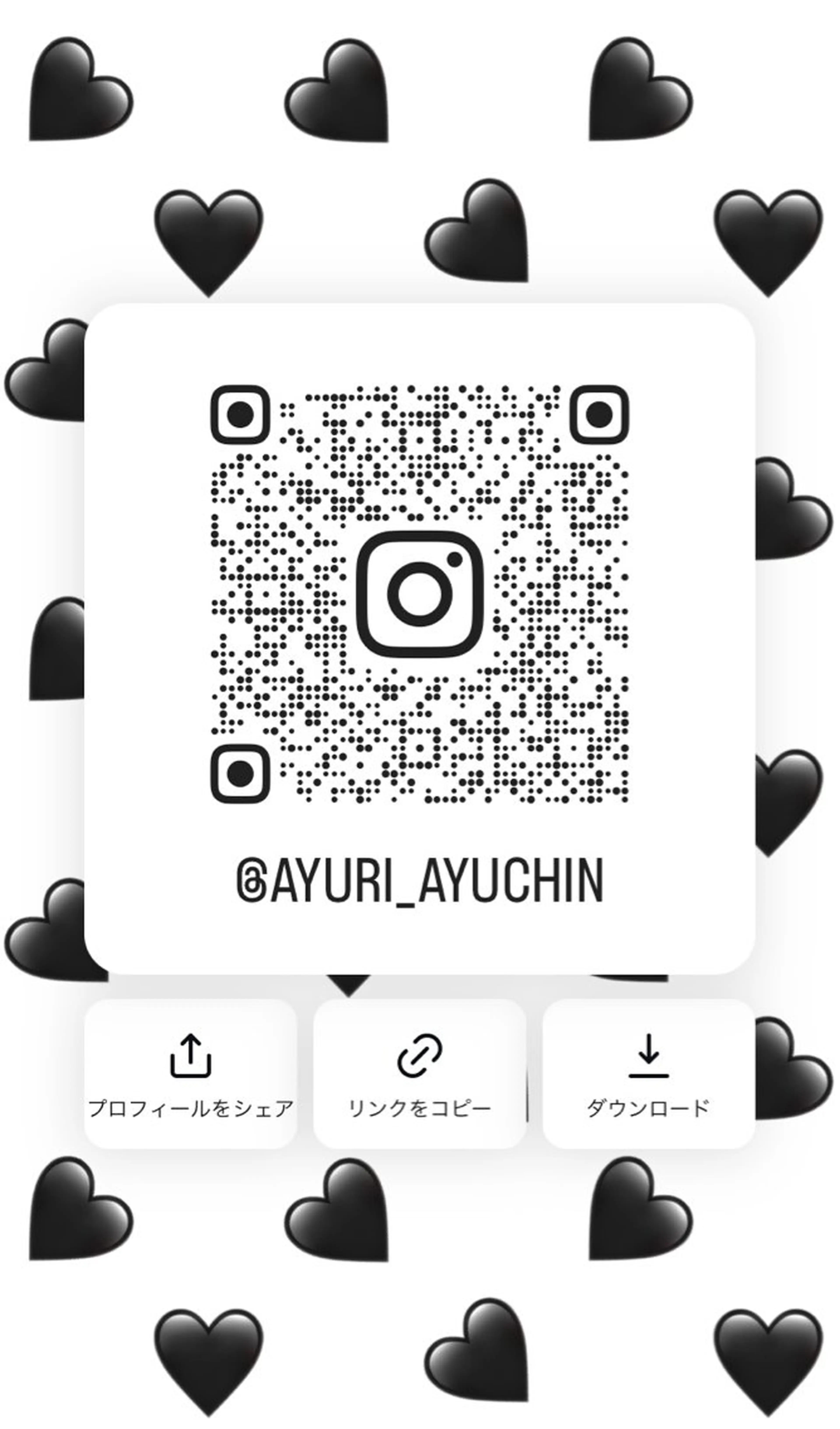Download the QR code with ダウンロード

pos(648,1074)
